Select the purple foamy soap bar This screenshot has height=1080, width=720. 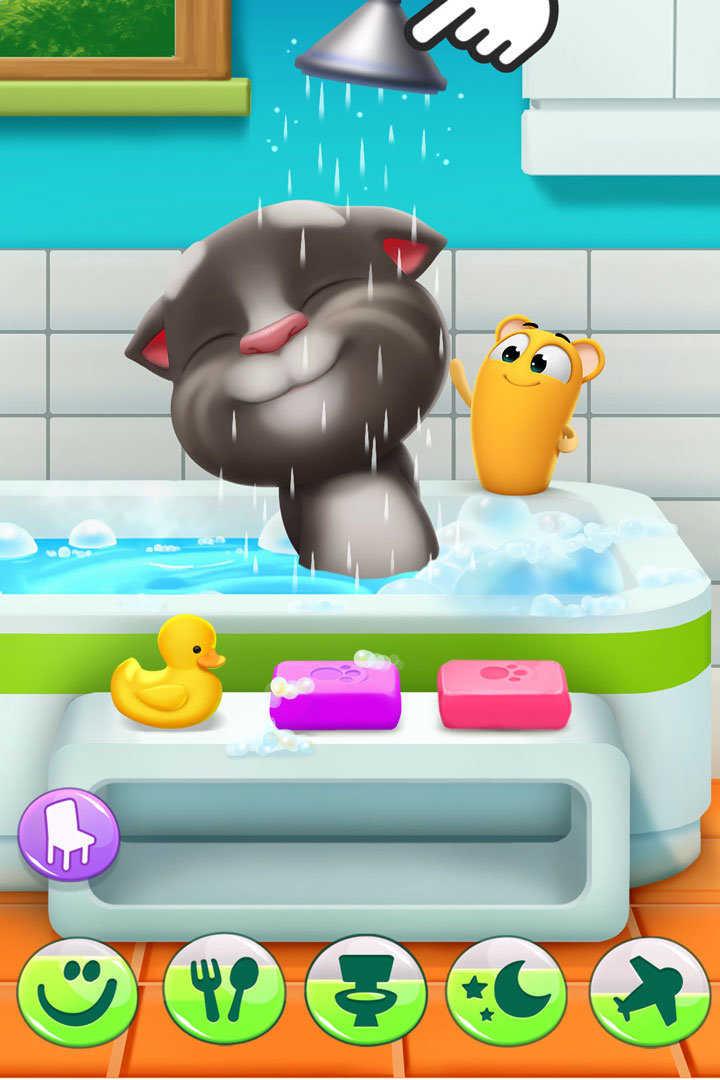(335, 691)
